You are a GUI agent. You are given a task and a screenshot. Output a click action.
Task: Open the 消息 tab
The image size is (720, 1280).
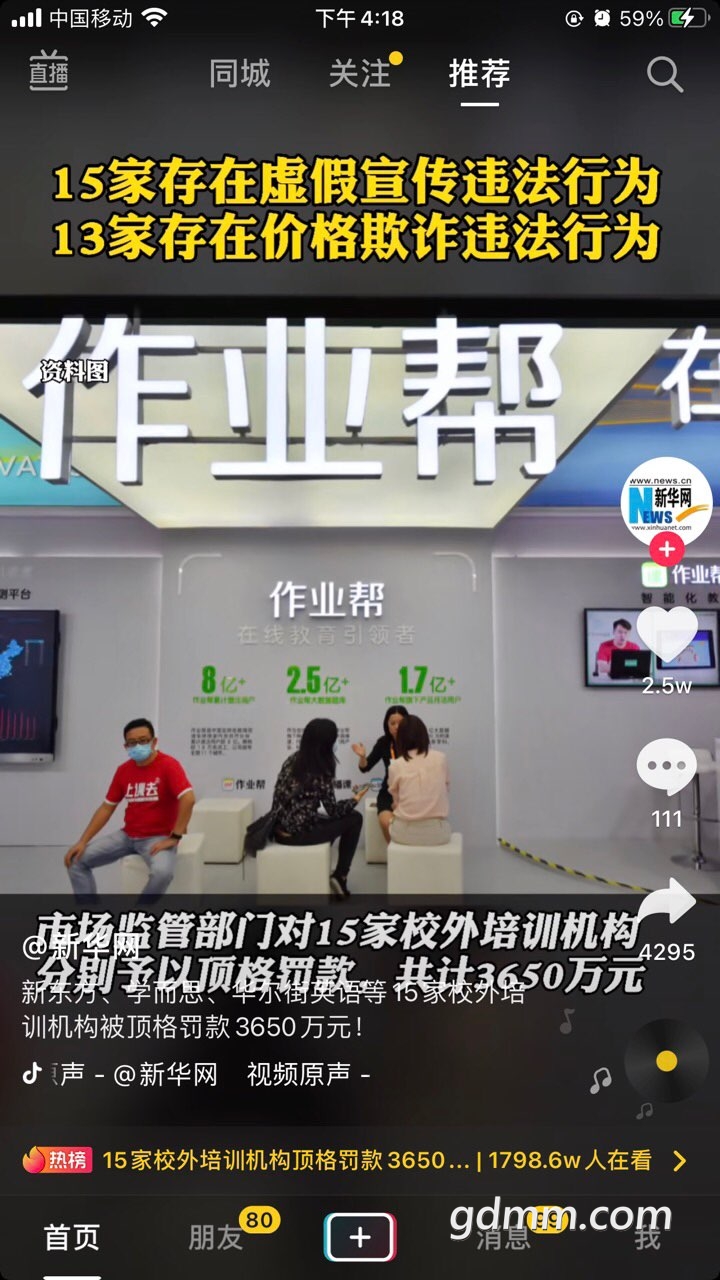coord(504,1237)
